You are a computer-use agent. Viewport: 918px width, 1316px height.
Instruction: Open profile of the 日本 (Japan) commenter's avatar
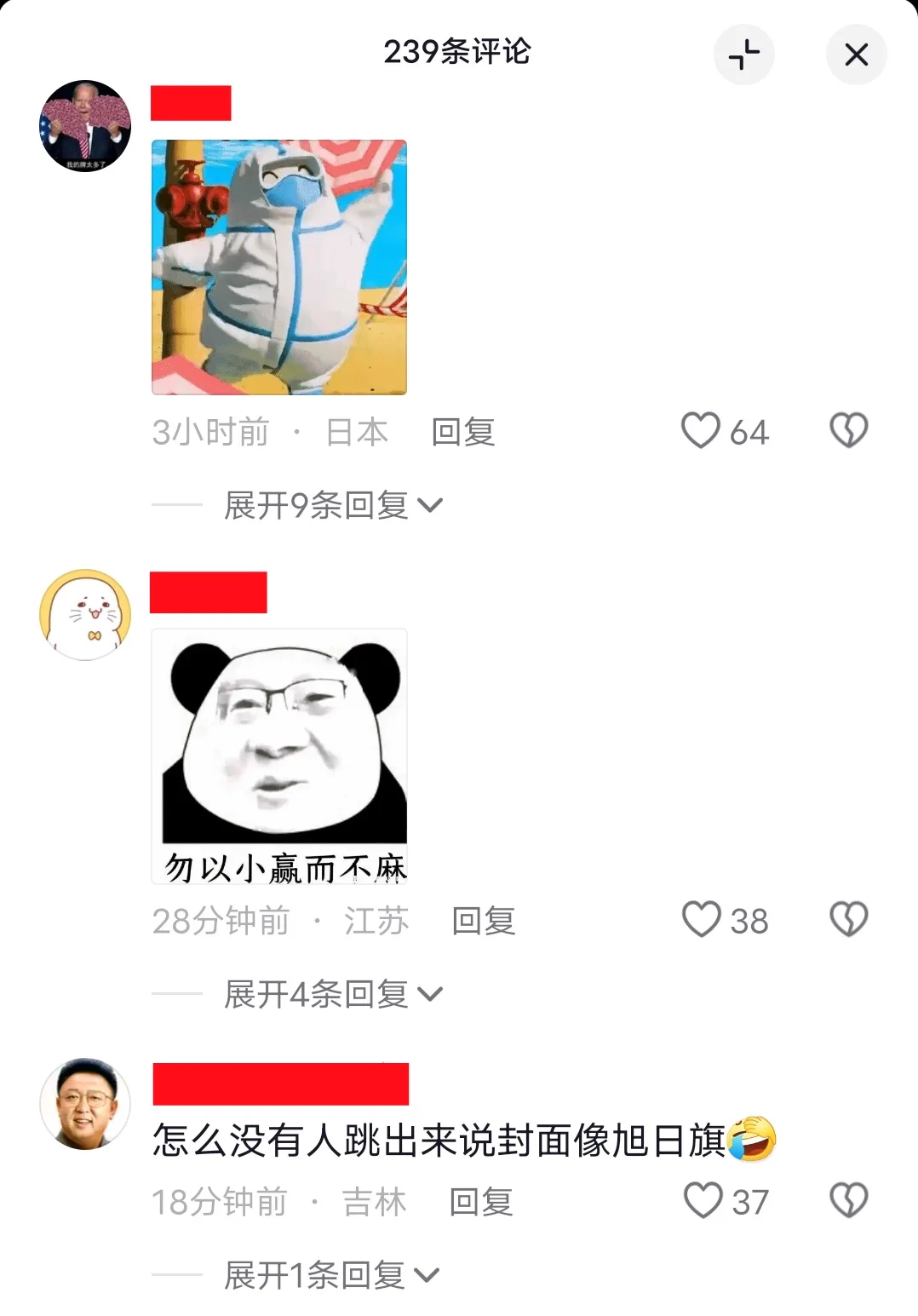[x=85, y=126]
